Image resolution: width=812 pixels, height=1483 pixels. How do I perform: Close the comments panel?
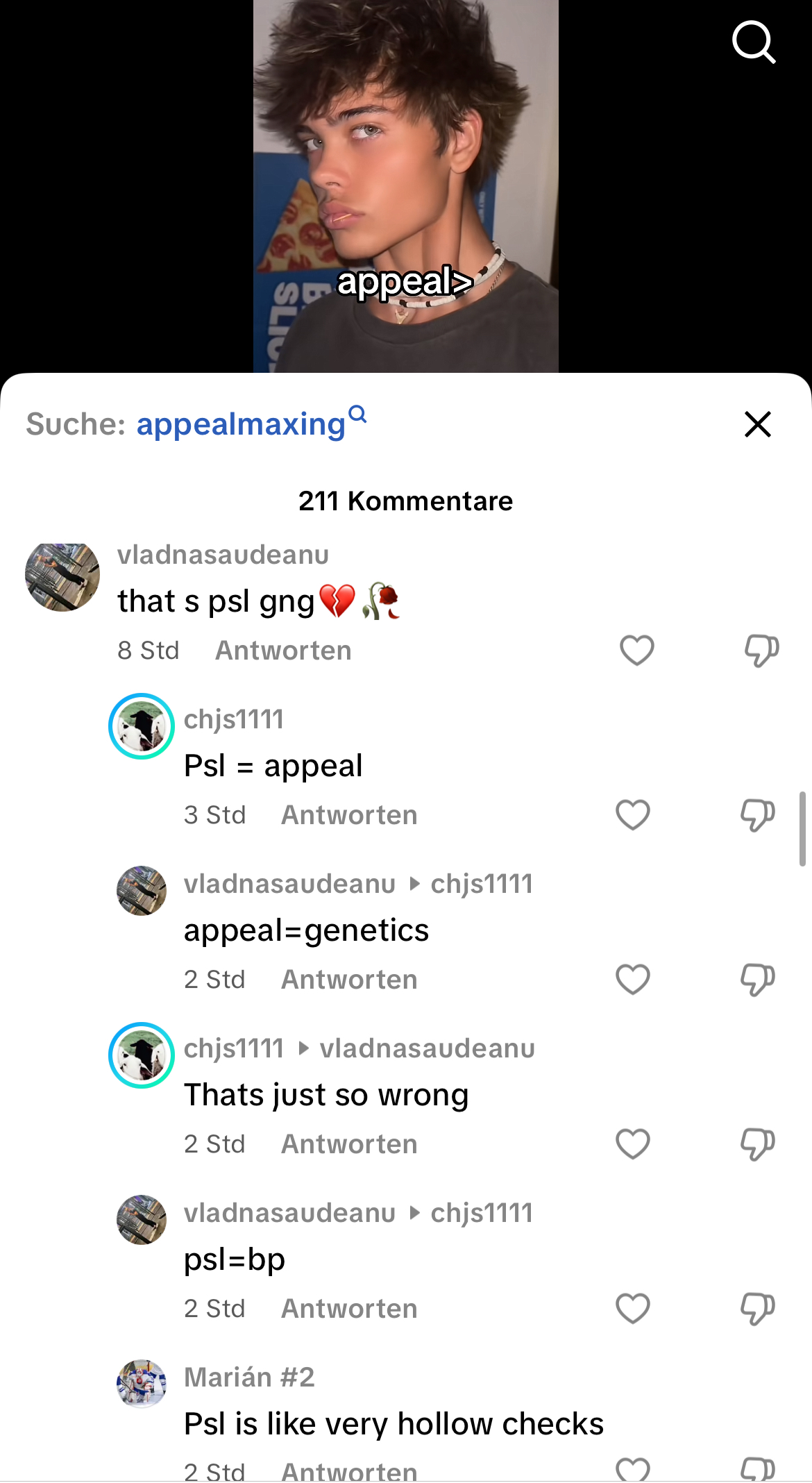[757, 424]
